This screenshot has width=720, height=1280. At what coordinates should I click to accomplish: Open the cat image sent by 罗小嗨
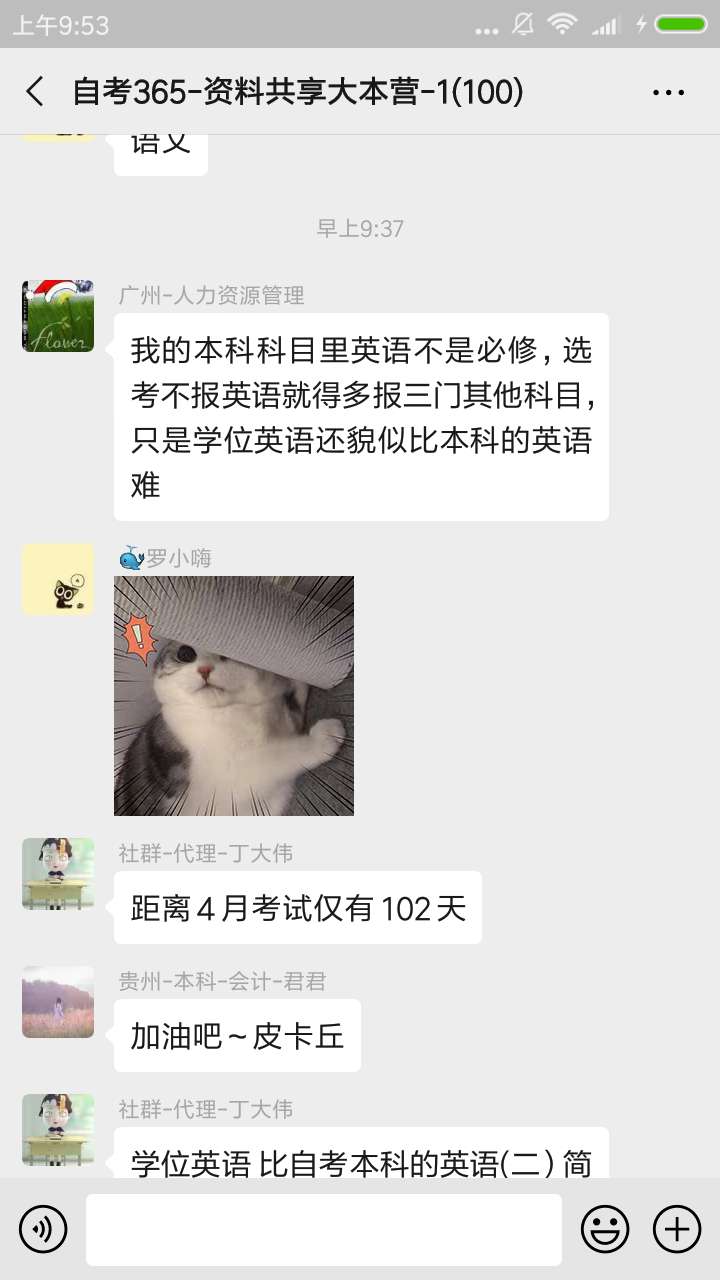coord(234,696)
